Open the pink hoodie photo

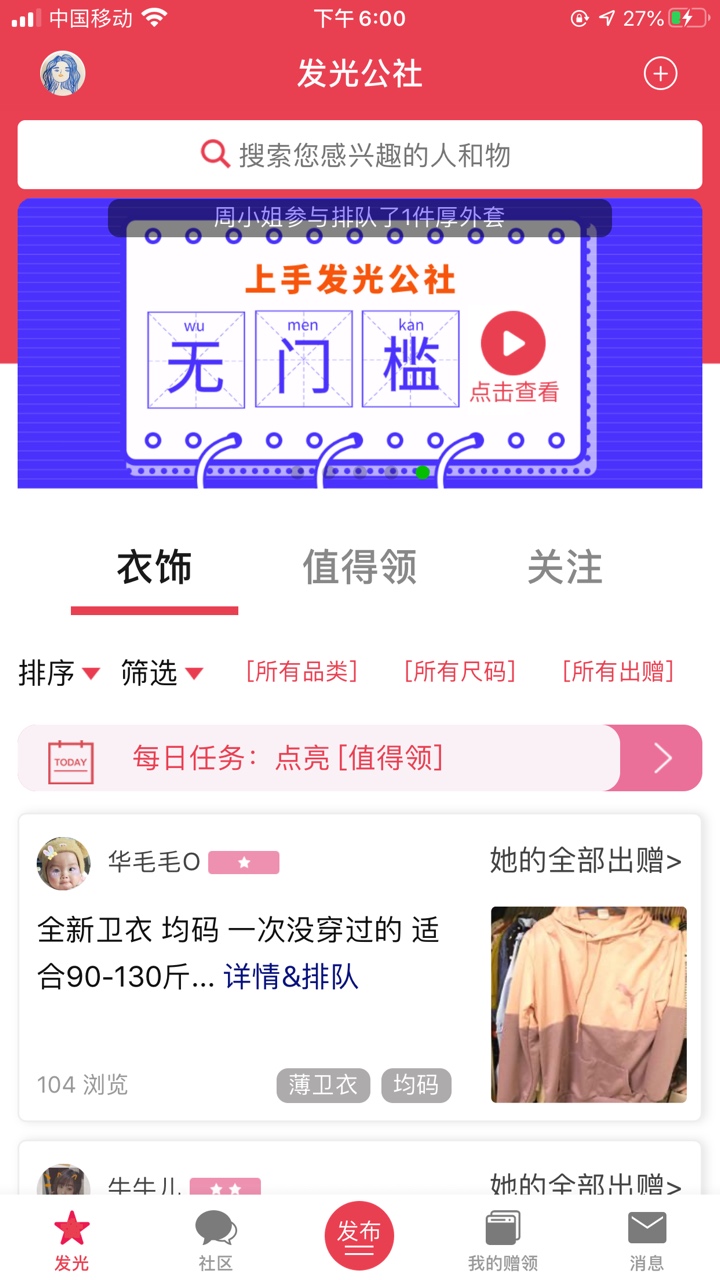[589, 1005]
